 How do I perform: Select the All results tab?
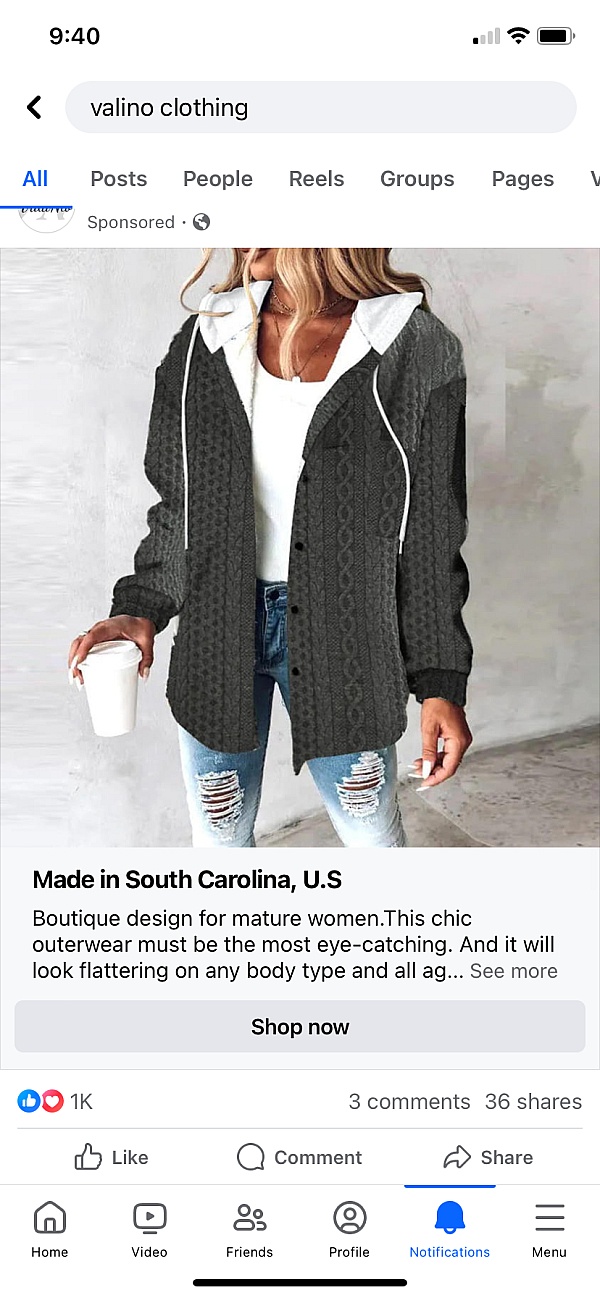(x=35, y=179)
